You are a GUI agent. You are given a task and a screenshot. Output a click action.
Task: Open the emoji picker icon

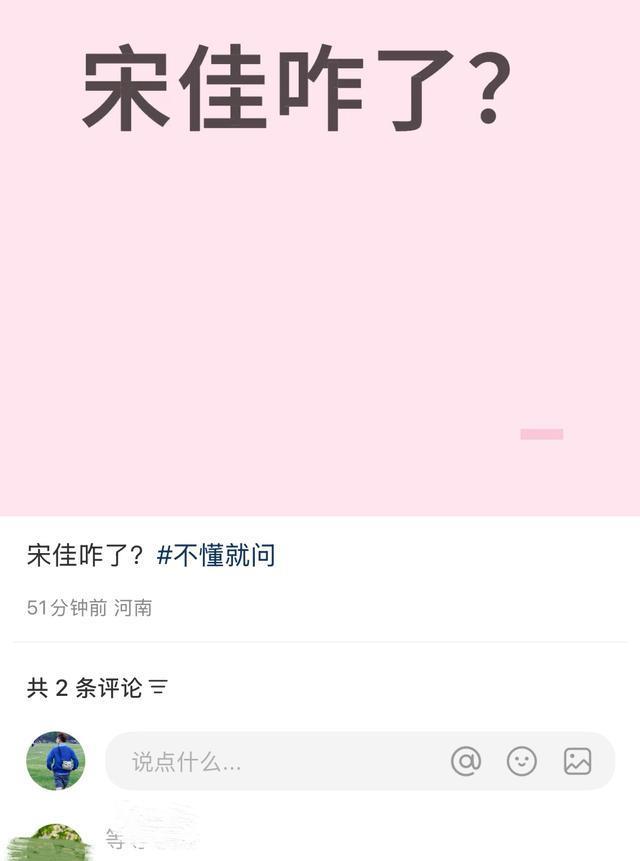click(x=522, y=761)
